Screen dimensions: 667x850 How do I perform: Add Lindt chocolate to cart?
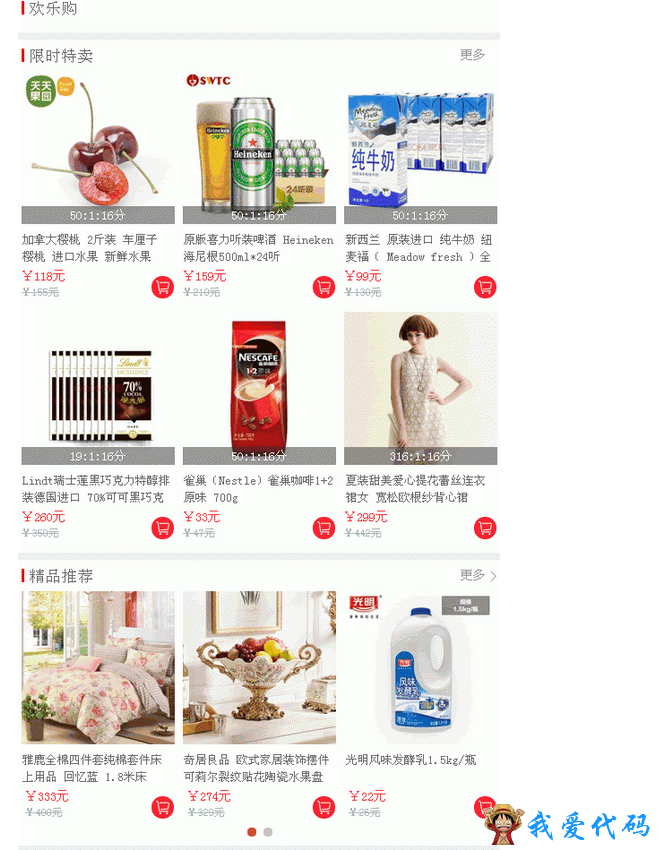[162, 528]
